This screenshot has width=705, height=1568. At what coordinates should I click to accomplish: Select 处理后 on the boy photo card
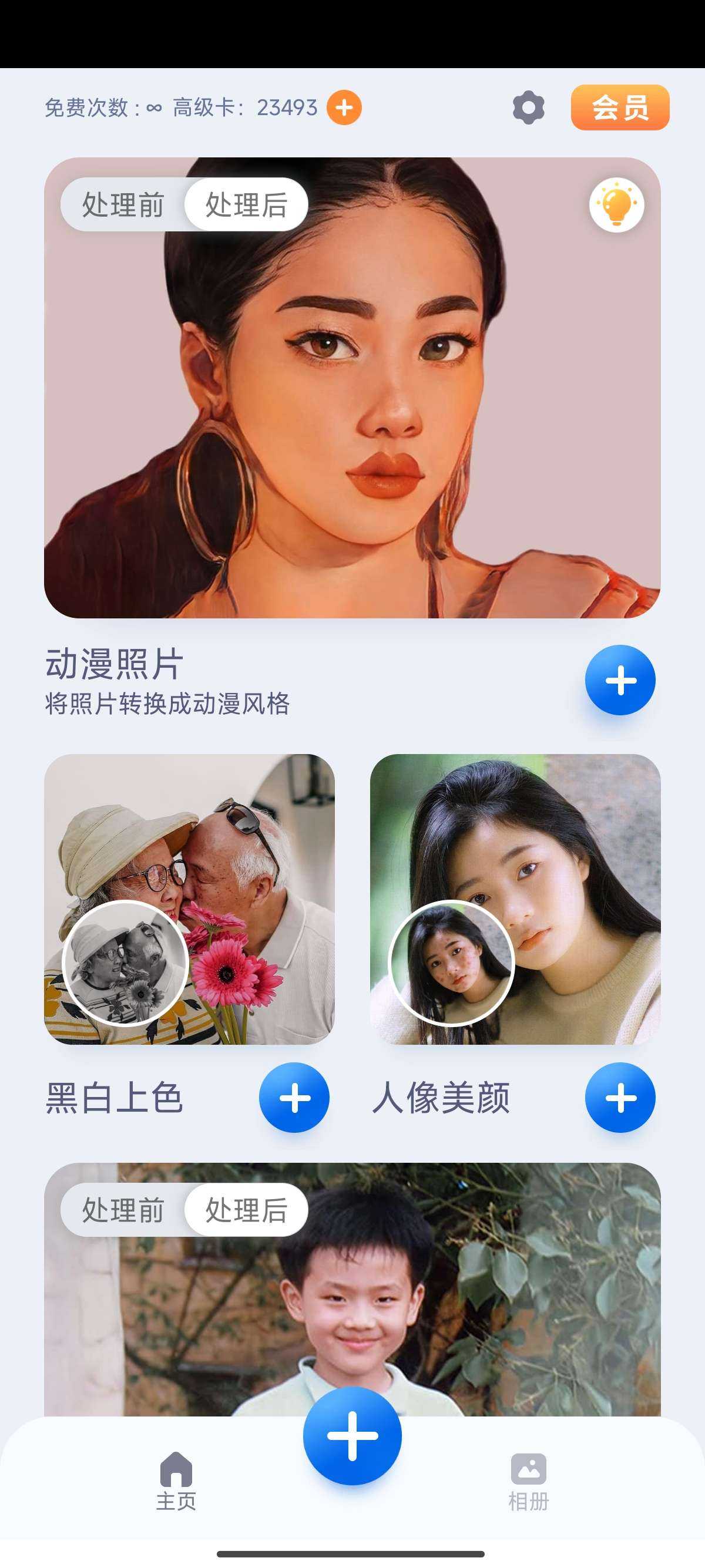pos(246,1210)
